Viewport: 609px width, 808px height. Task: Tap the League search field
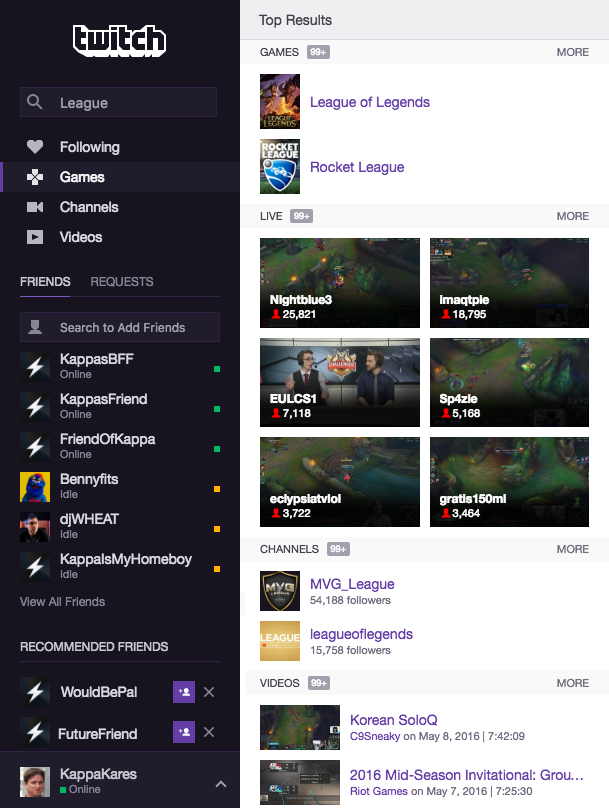tap(130, 103)
